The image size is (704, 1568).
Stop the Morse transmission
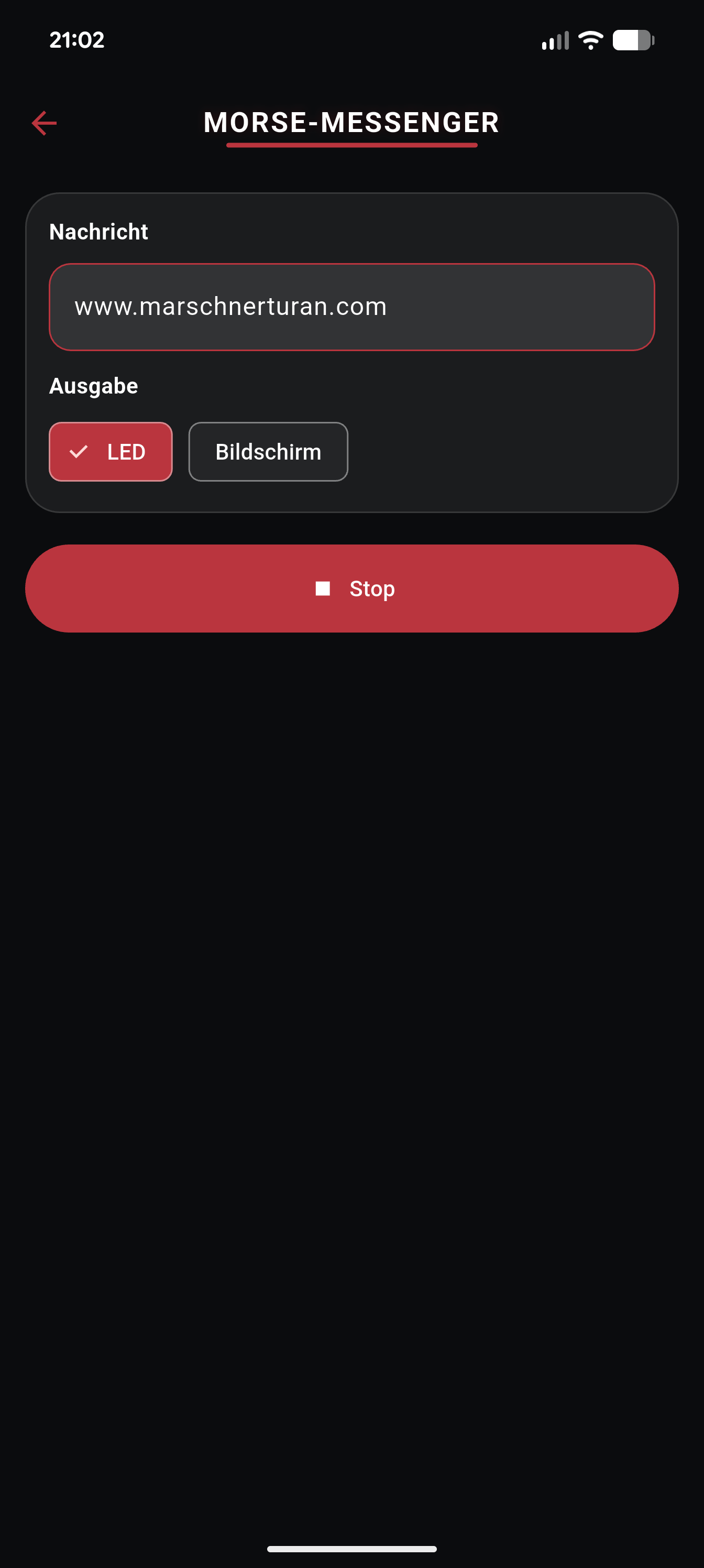[351, 589]
